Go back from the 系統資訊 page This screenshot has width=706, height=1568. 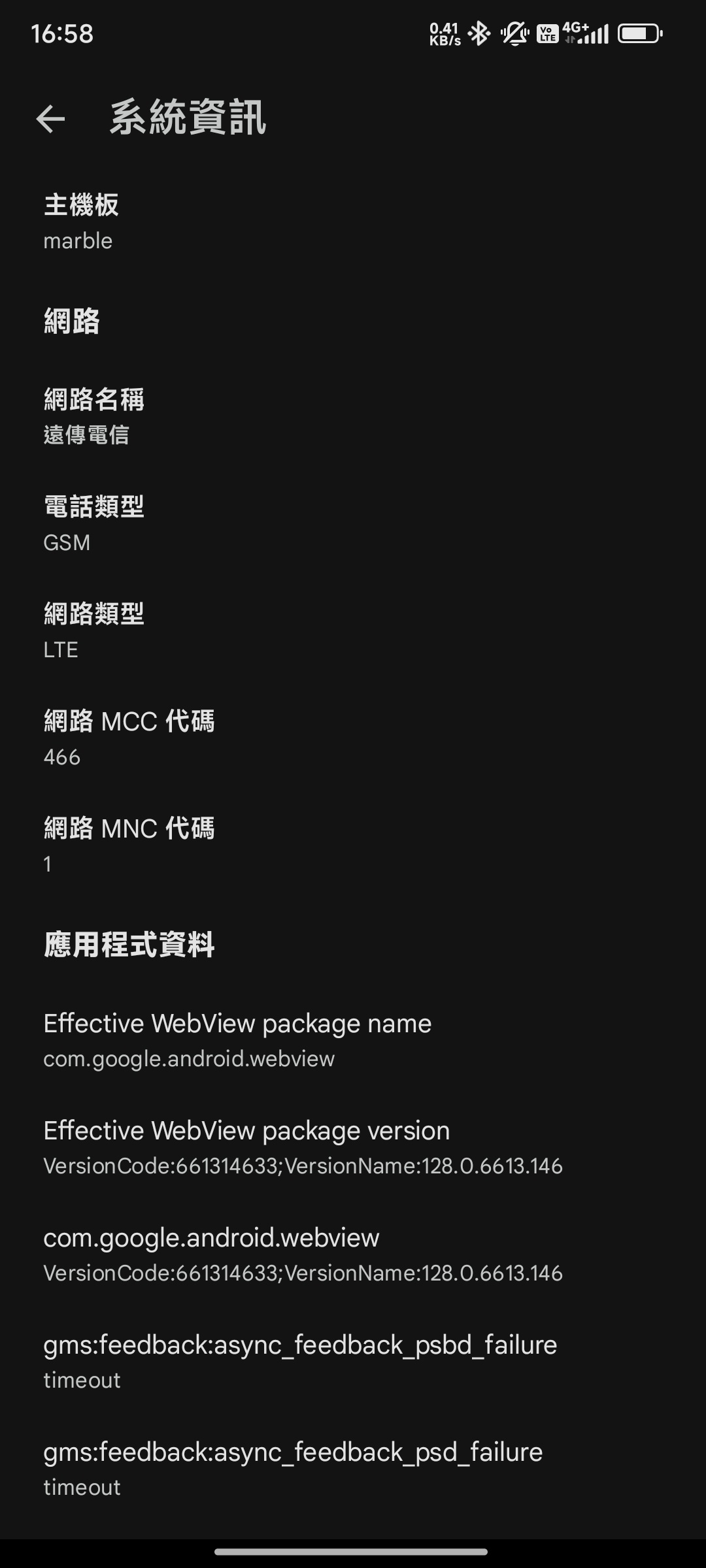click(50, 119)
